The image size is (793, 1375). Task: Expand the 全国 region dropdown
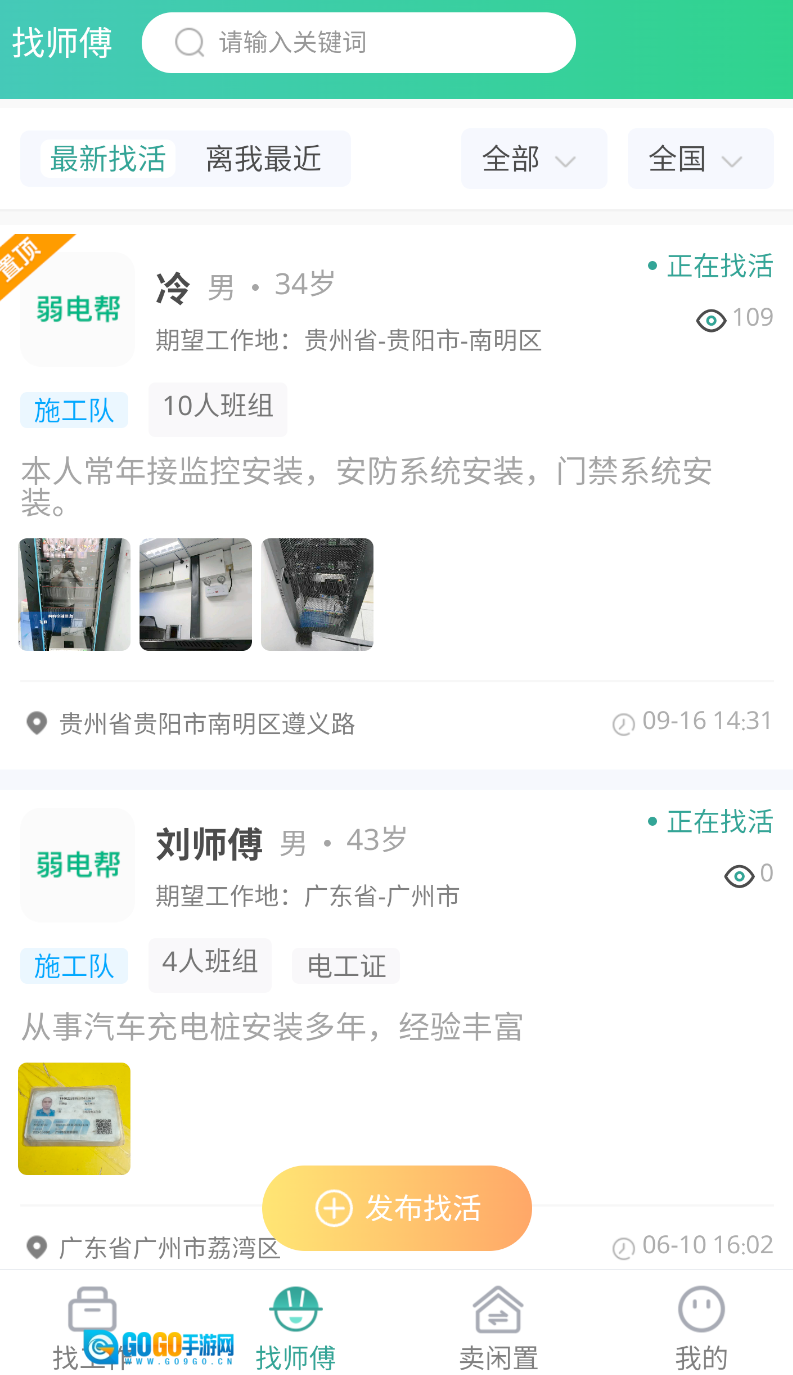click(700, 159)
